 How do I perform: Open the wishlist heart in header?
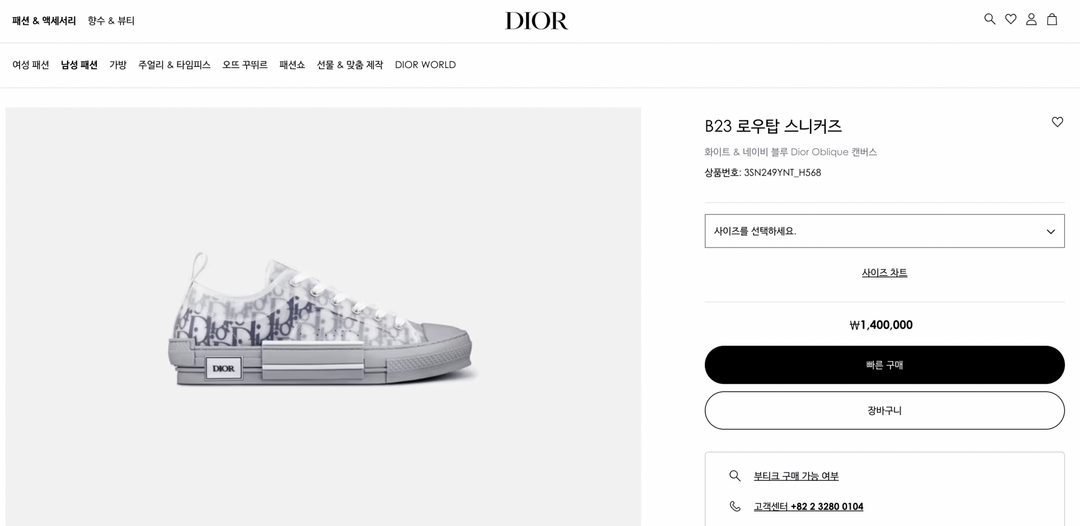pyautogui.click(x=1011, y=19)
